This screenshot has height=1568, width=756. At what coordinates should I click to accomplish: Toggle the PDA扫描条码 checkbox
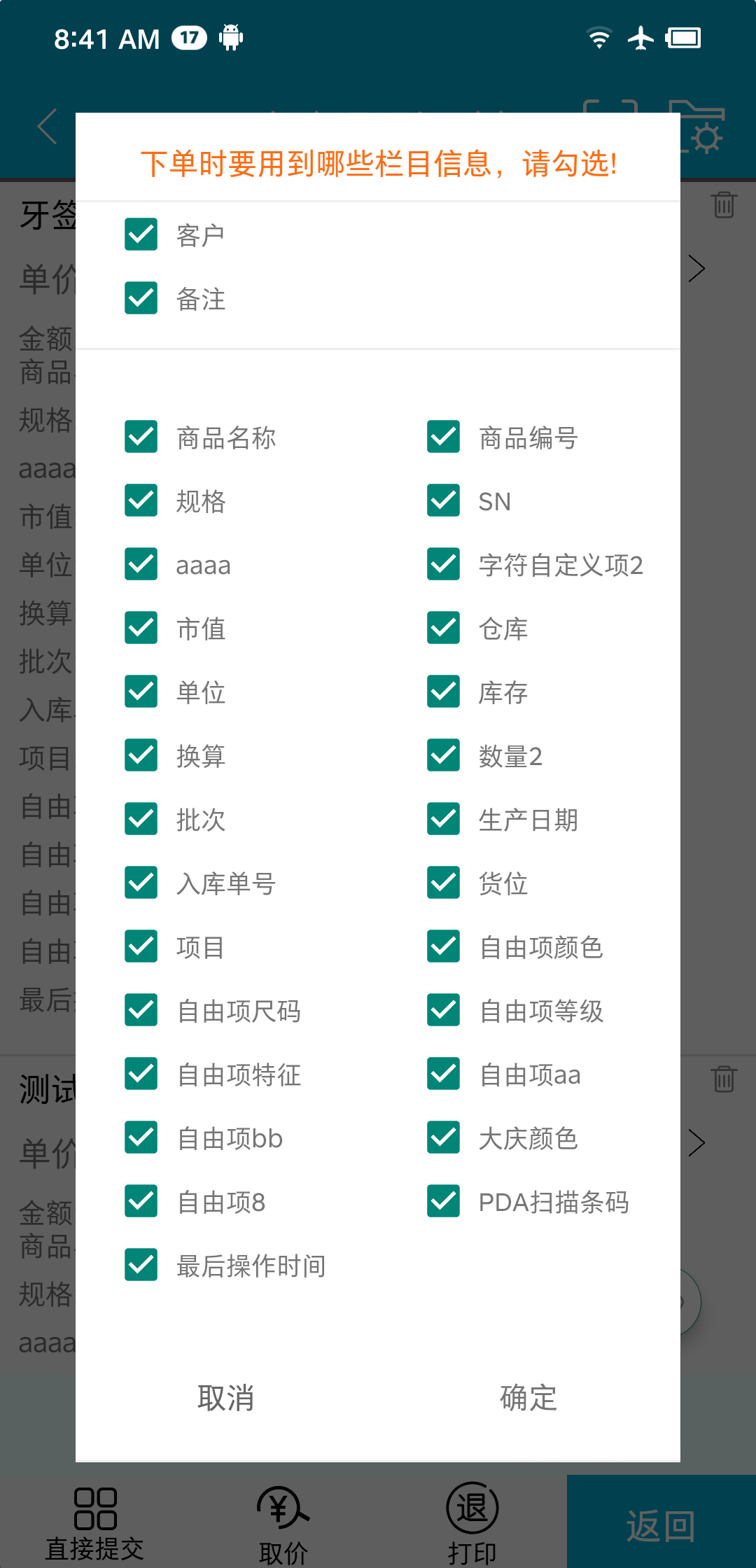(444, 1202)
